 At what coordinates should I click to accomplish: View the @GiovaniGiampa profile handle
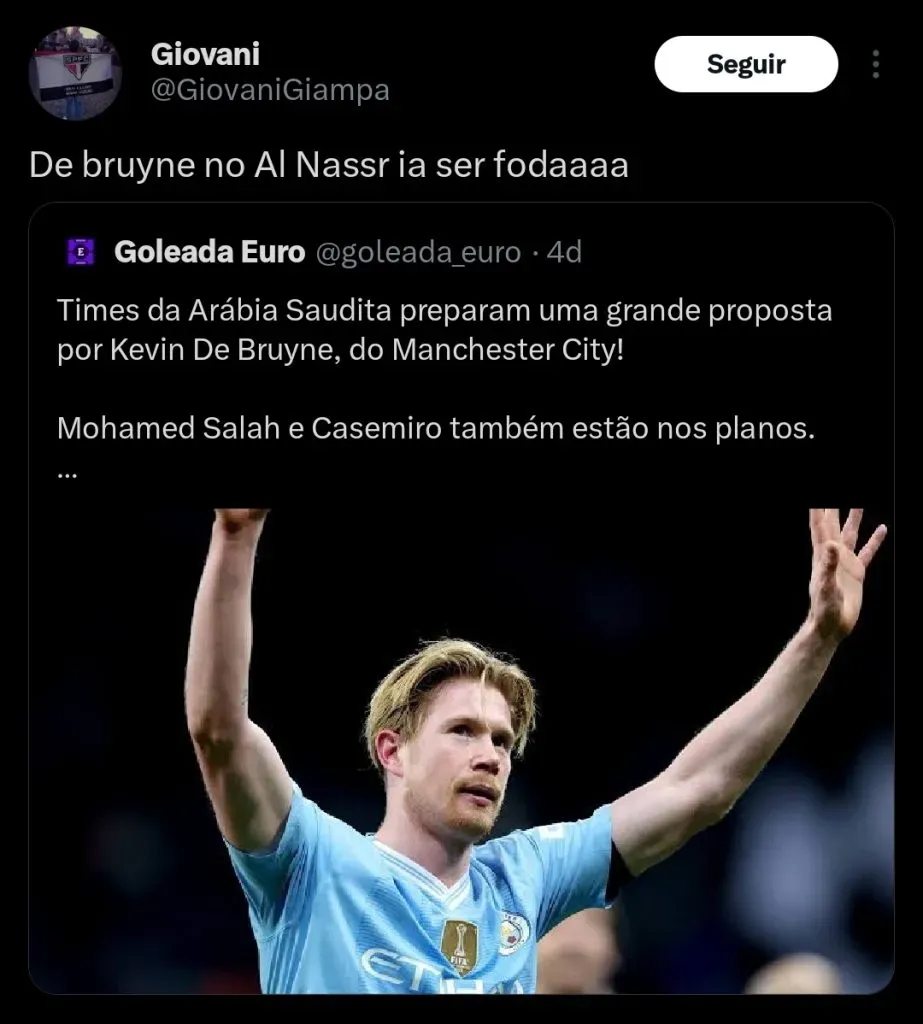[270, 91]
